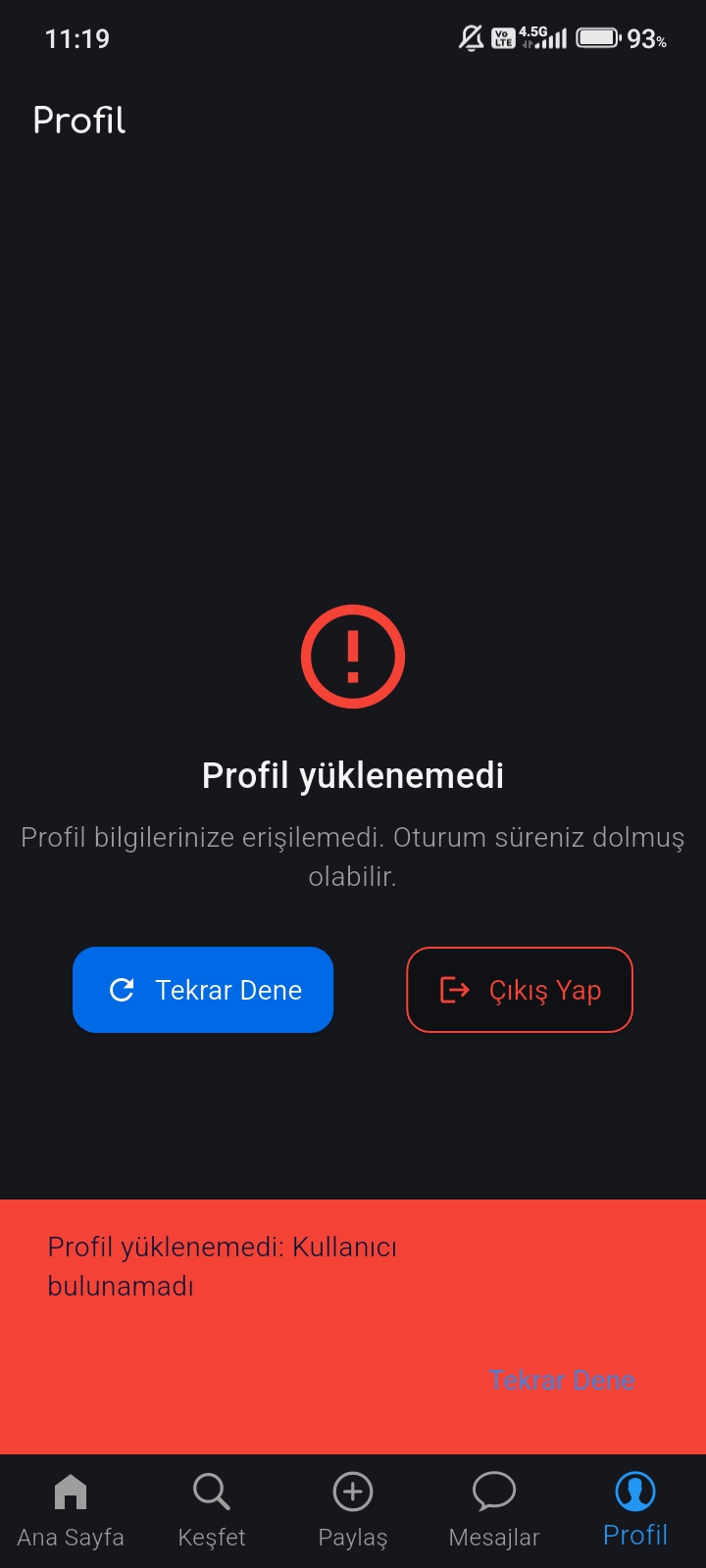Log out with Çıkış Yap
The image size is (706, 1568).
pyautogui.click(x=520, y=990)
